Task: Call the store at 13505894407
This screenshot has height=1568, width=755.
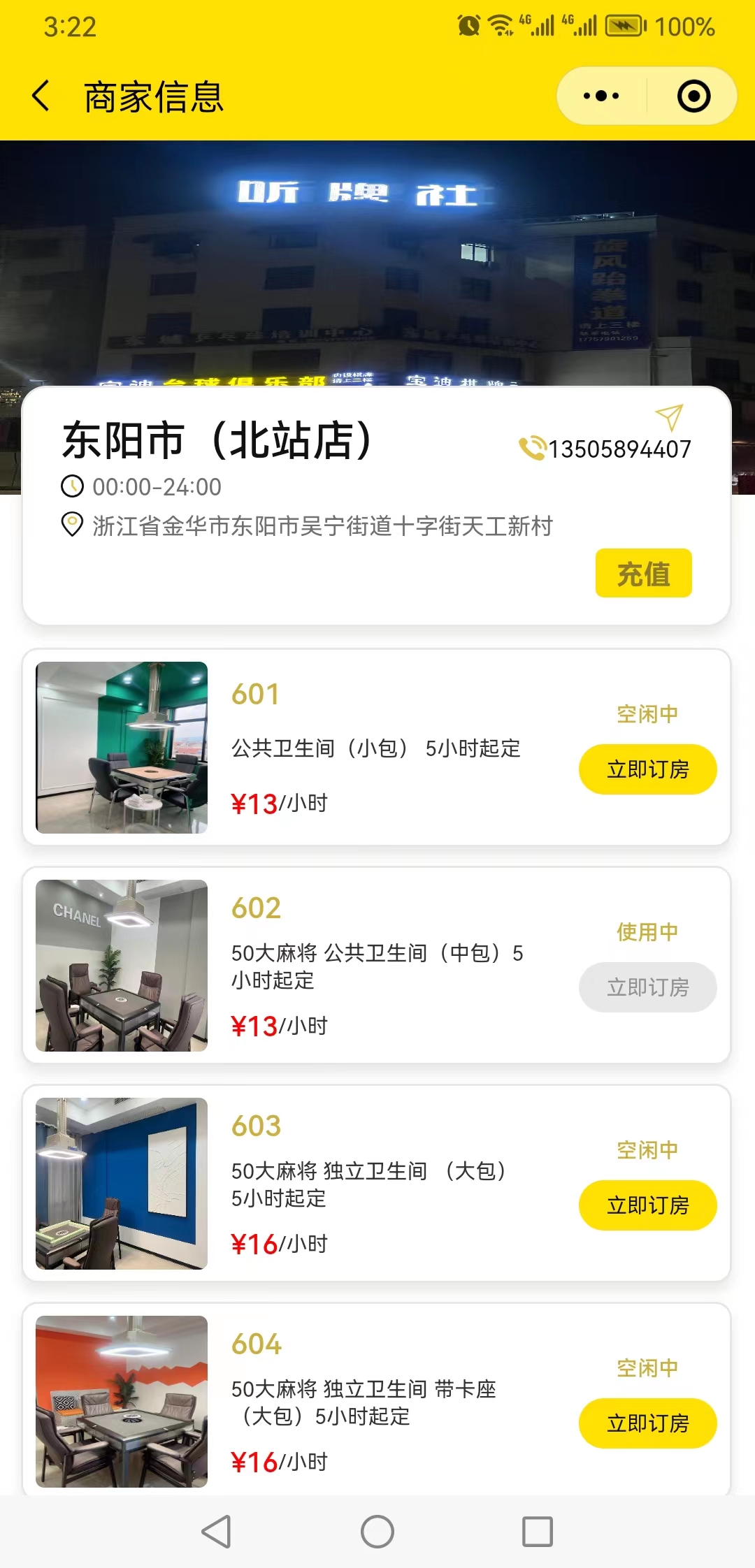Action: [x=605, y=449]
